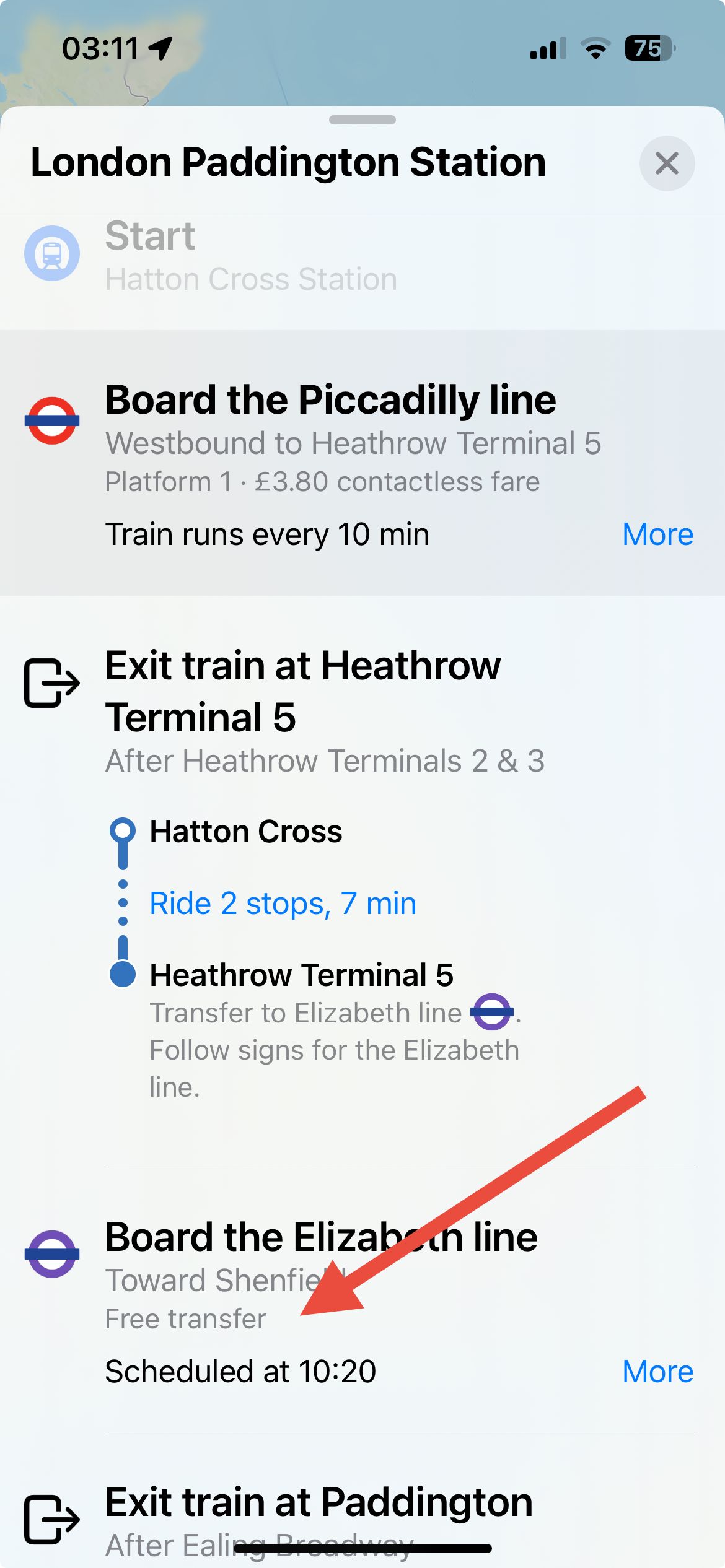Show more Piccadilly line departure times
This screenshot has width=725, height=1568.
657,534
